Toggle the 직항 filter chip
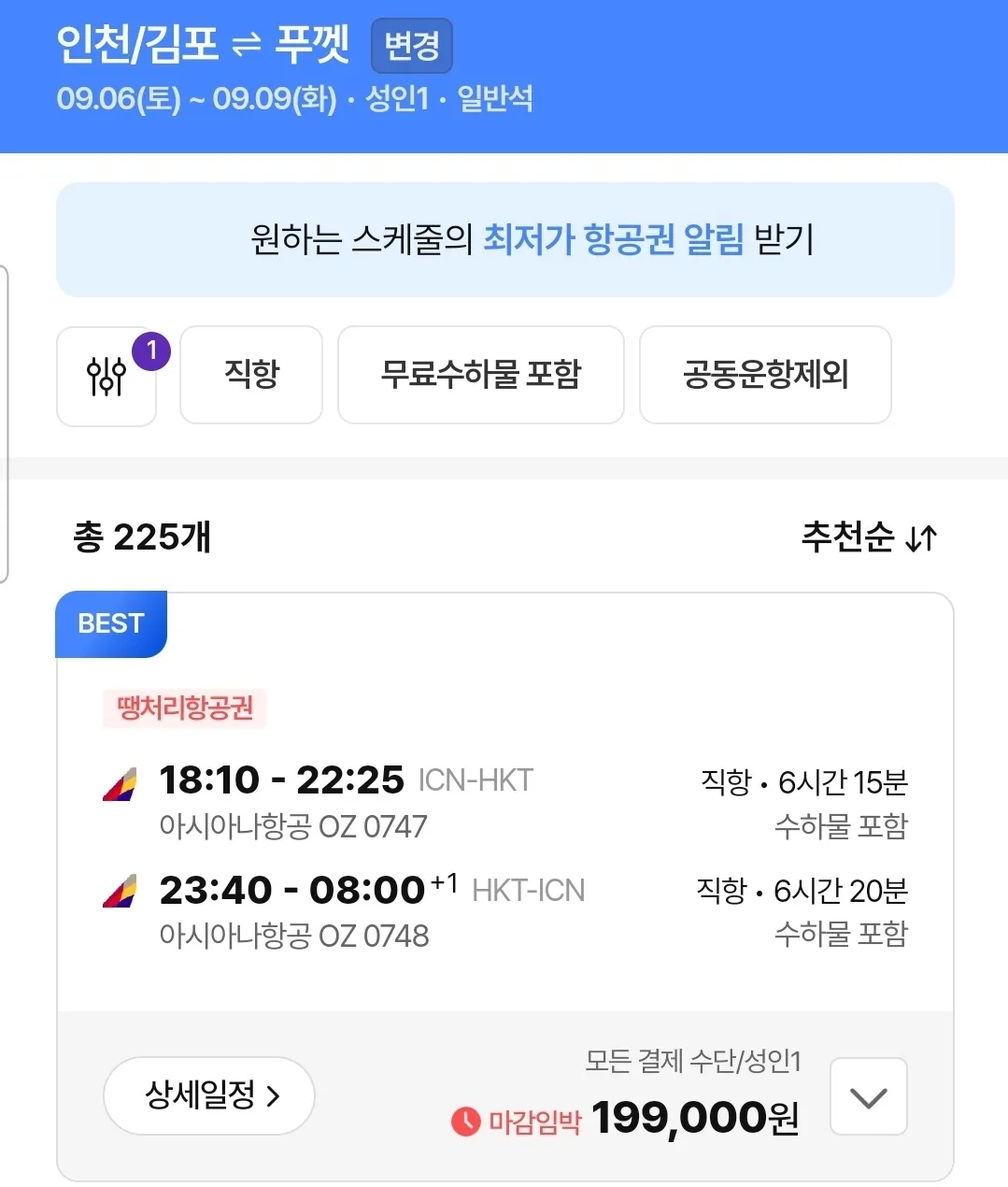 [x=250, y=374]
